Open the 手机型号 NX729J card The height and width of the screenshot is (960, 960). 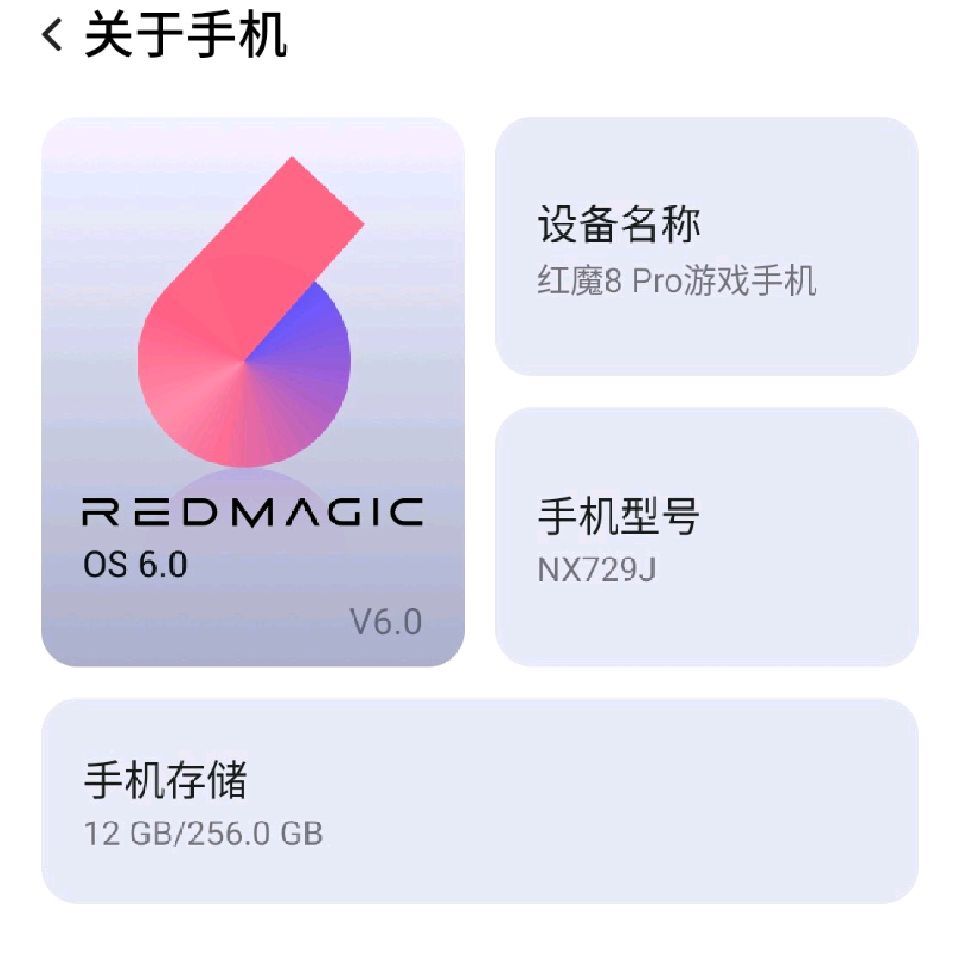706,537
